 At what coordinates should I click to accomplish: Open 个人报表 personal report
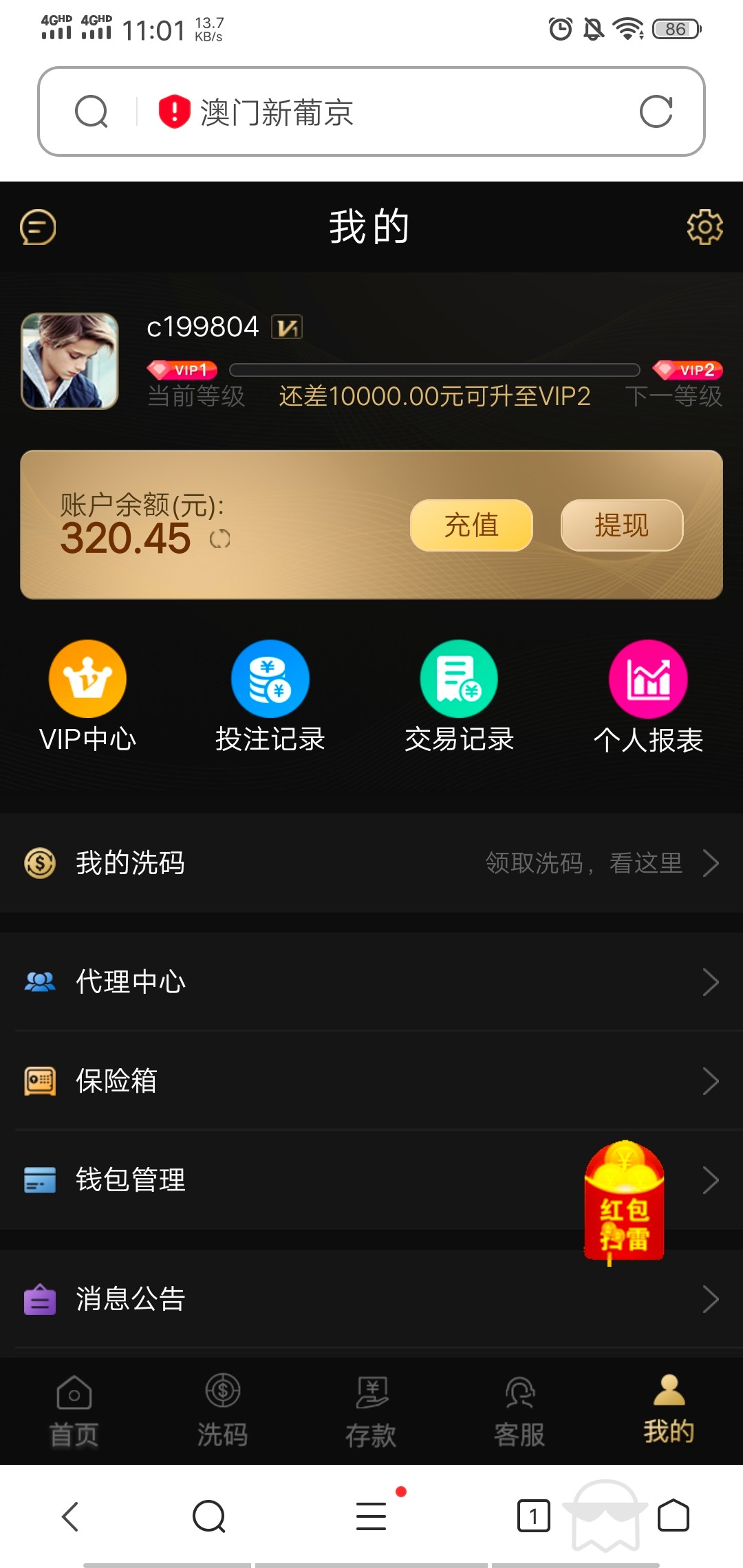click(x=648, y=696)
